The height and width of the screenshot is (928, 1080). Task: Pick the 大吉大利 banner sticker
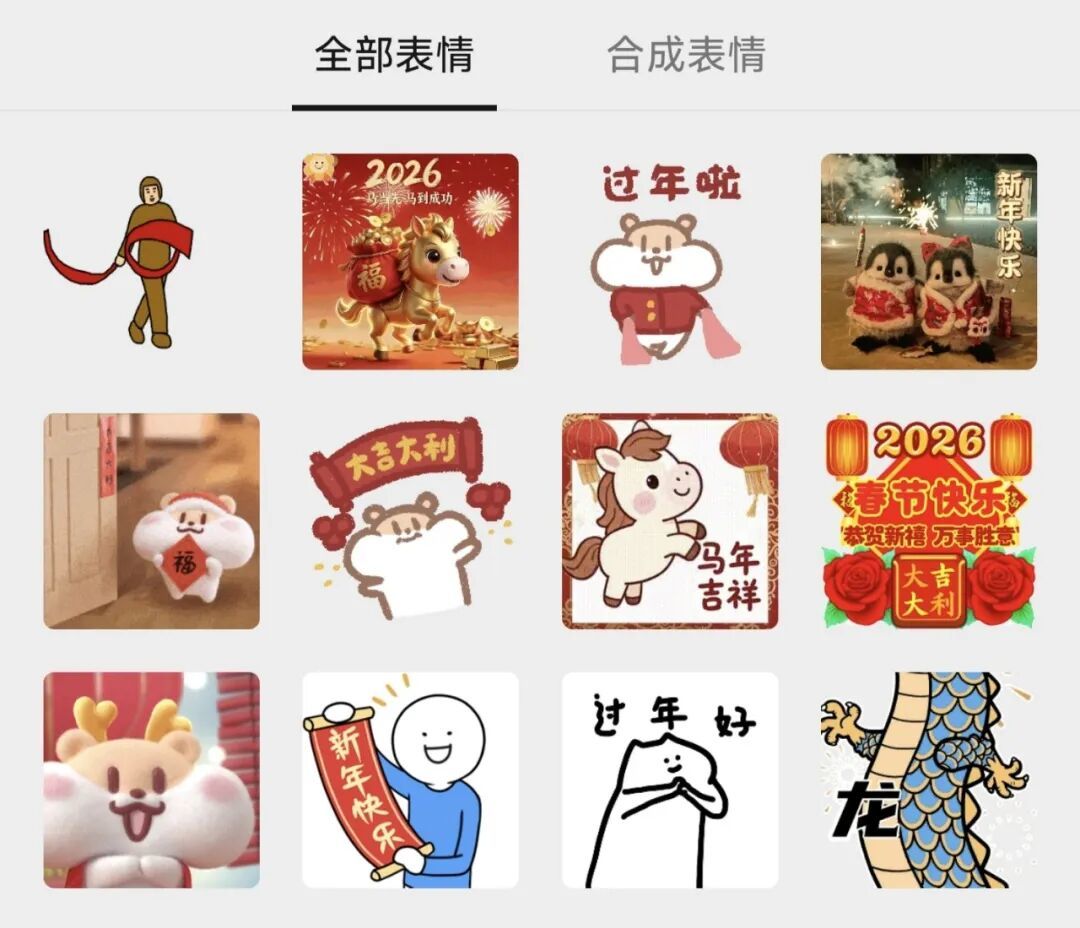410,521
